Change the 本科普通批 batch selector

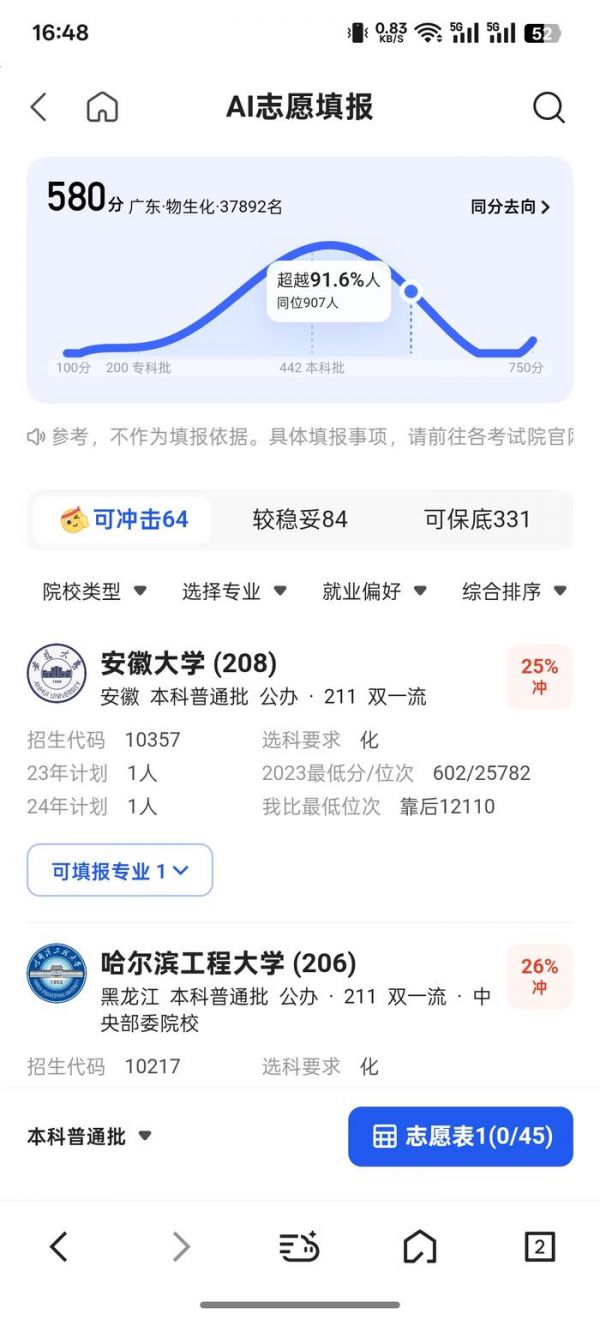(89, 1137)
